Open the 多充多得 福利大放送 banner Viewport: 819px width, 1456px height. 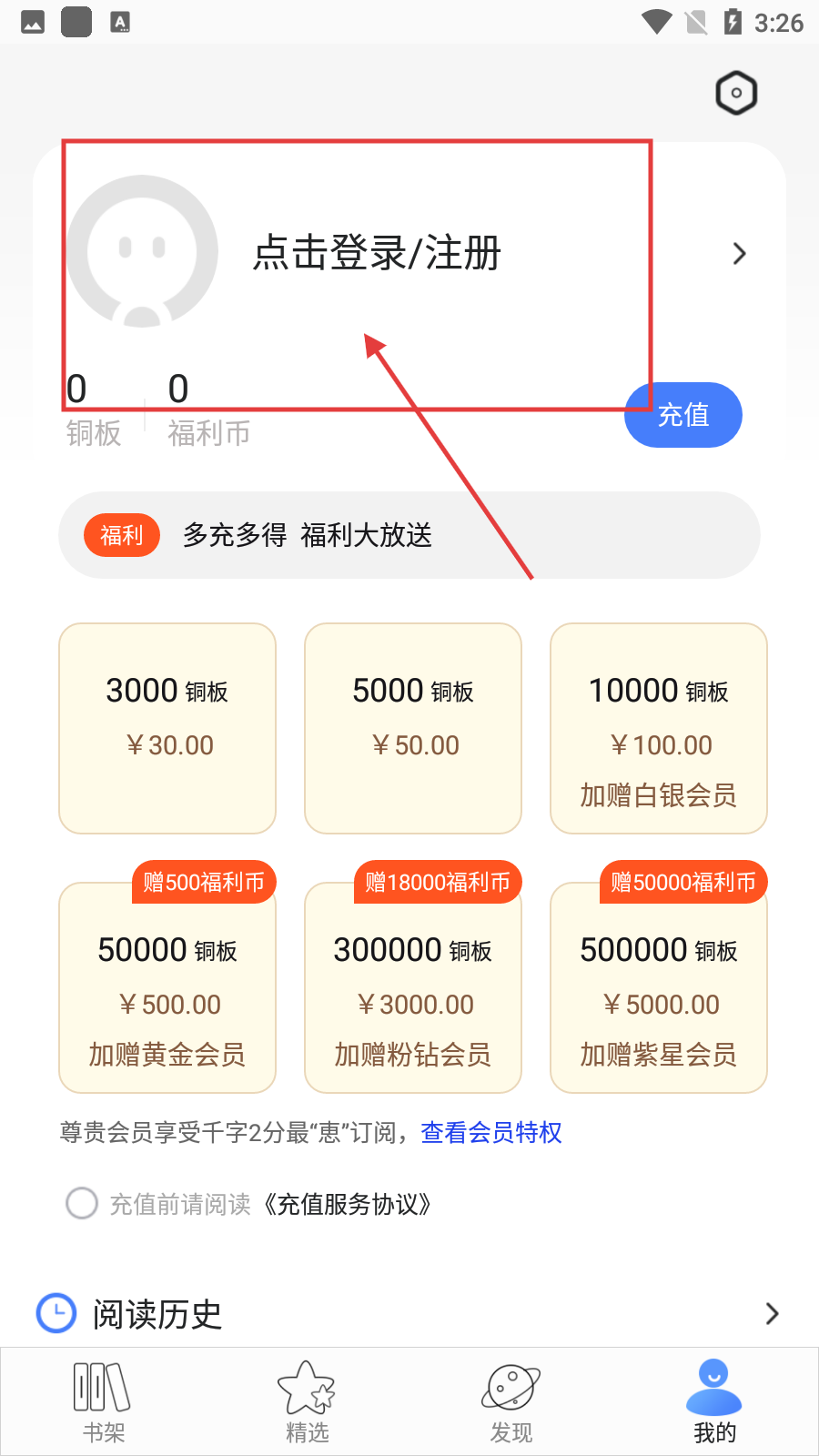coord(409,535)
